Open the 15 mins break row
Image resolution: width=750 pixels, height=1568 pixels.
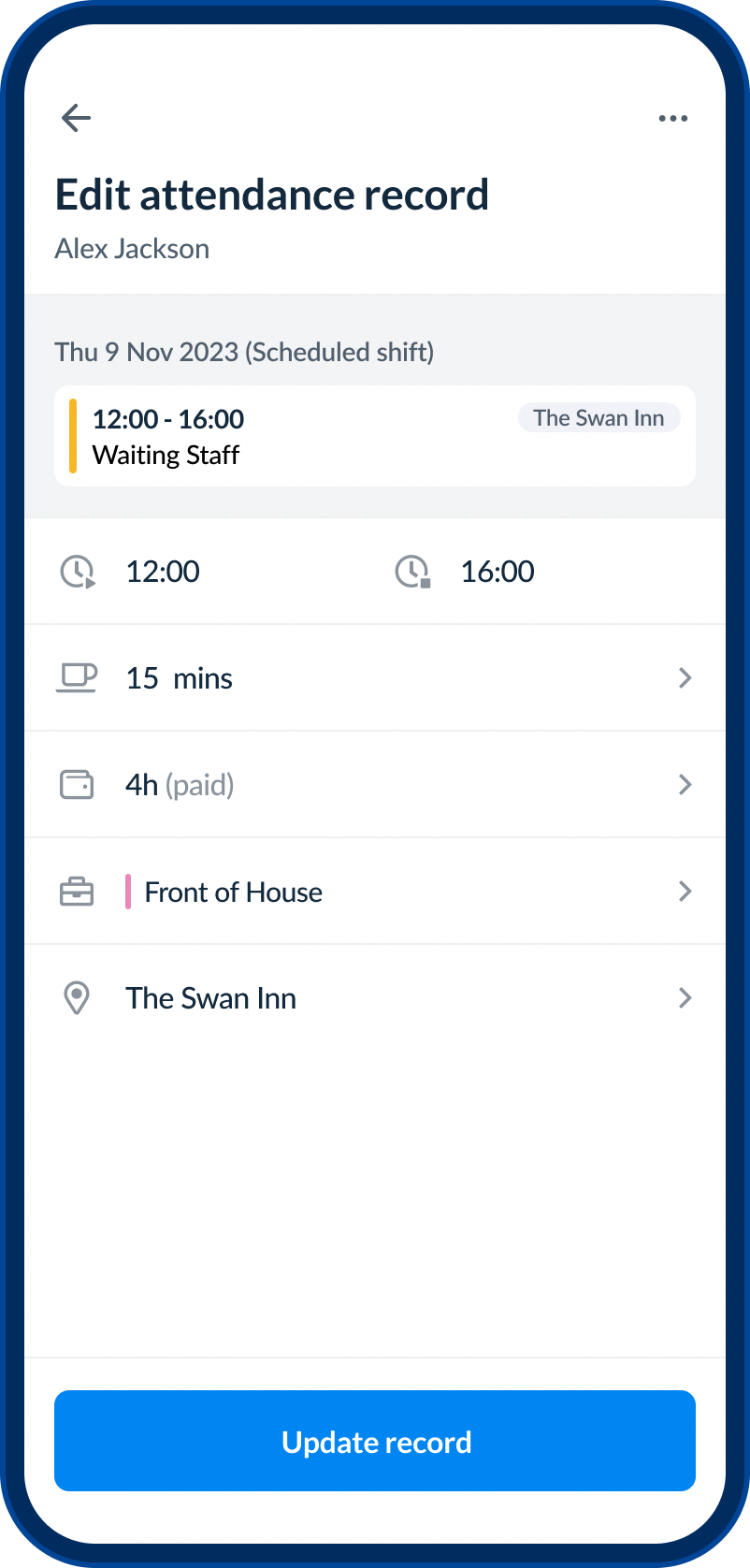[374, 678]
